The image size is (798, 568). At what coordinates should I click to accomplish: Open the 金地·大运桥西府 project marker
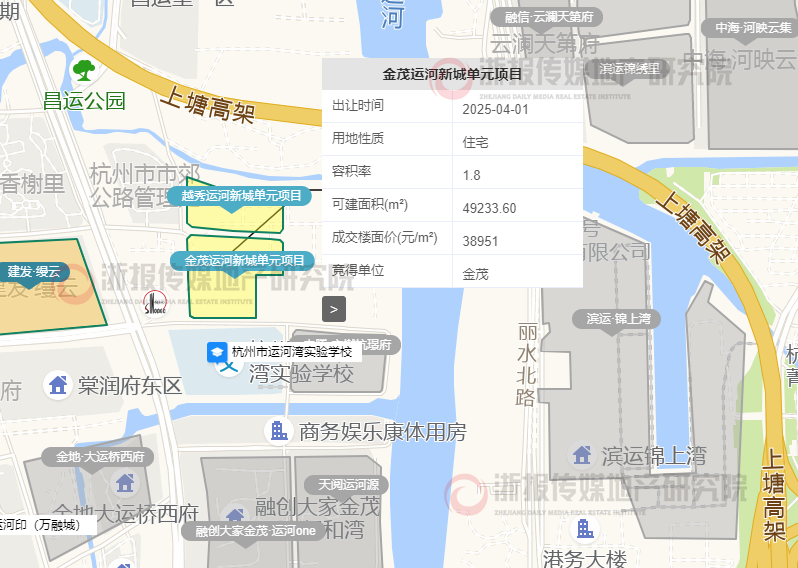pyautogui.click(x=100, y=457)
